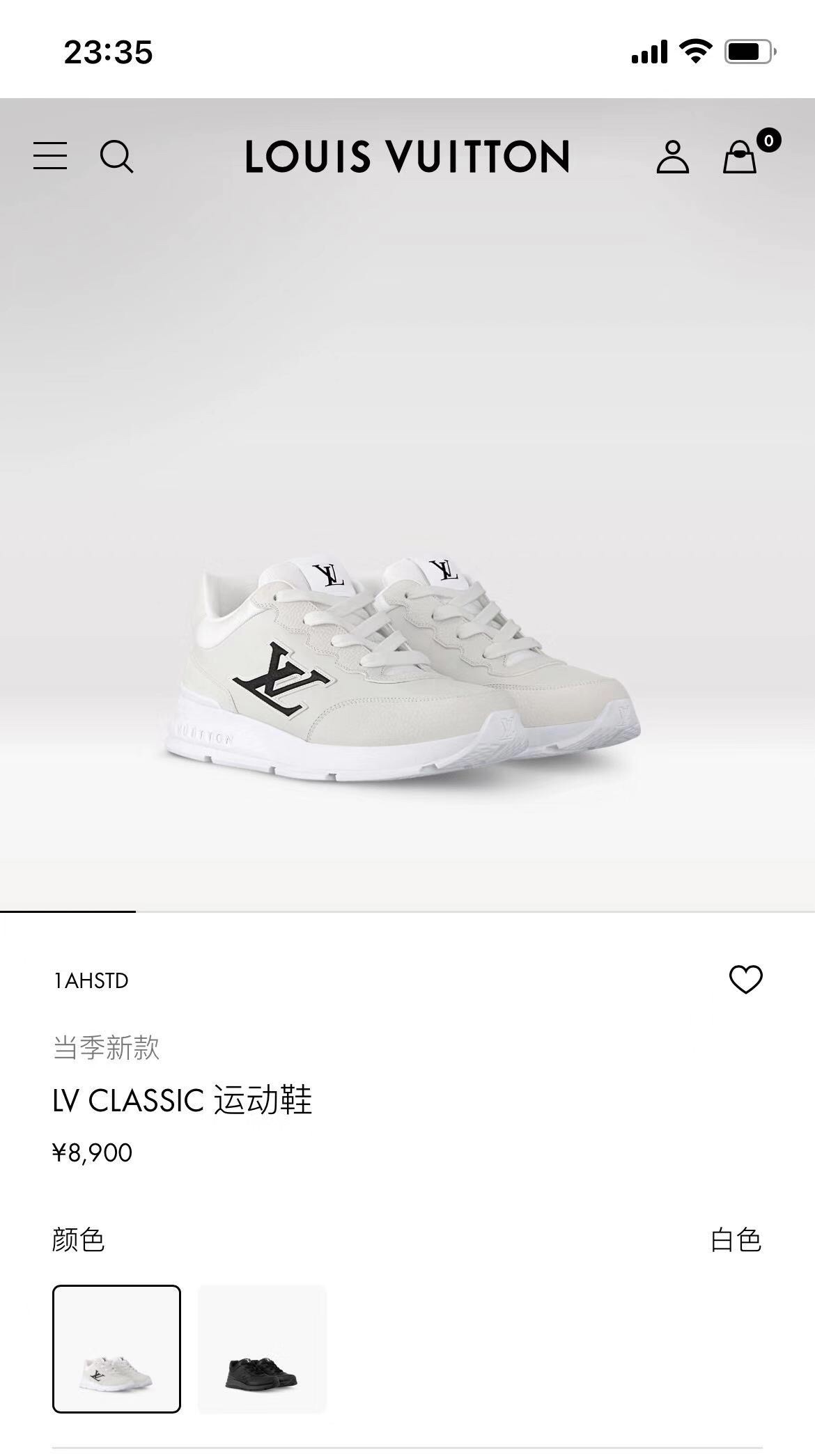Select the black color swatch
815x1456 pixels.
(x=262, y=1349)
